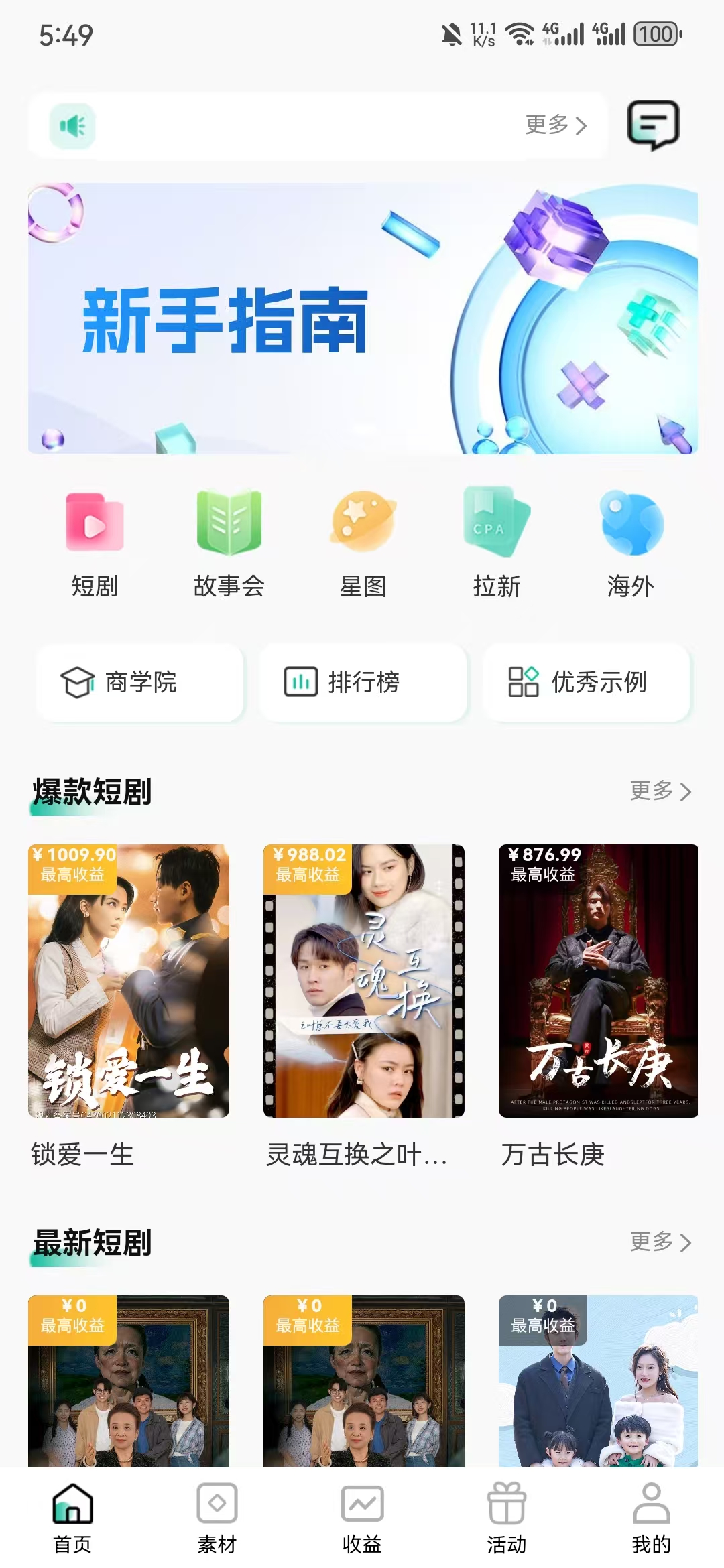Open 星图 category
Screen dimensions: 724x1568
363,543
